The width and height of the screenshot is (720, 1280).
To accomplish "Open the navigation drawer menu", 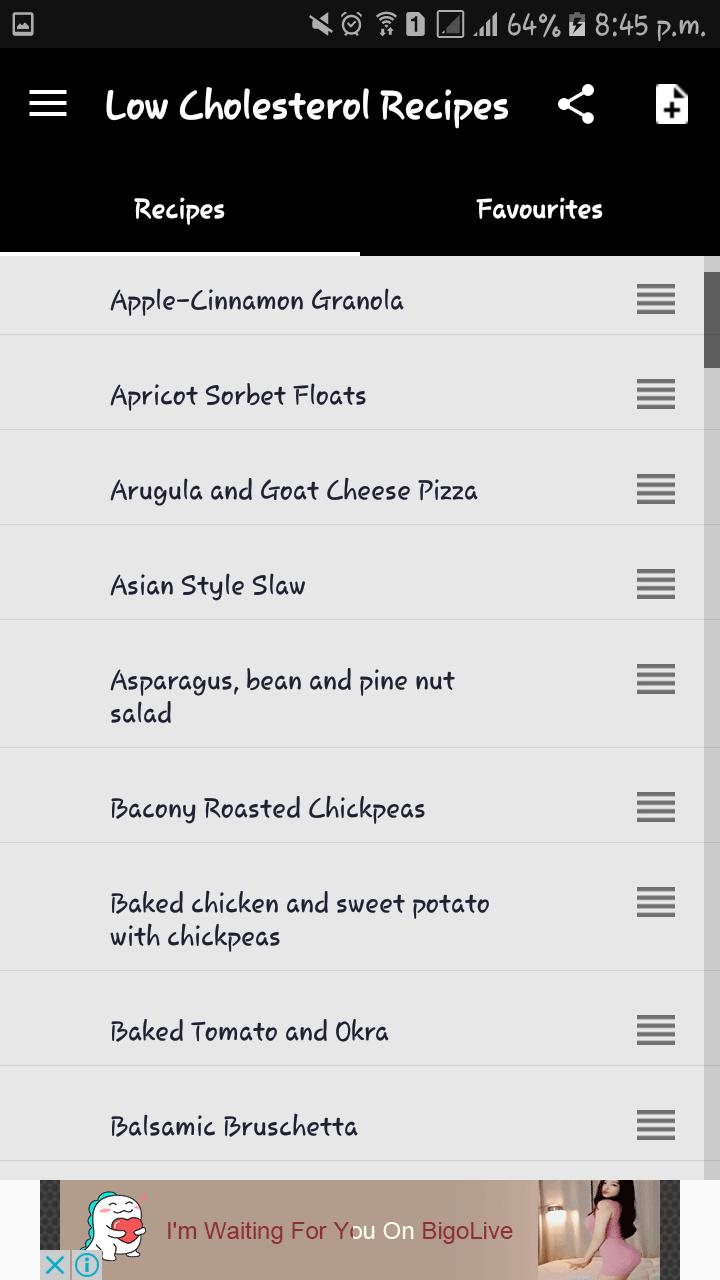I will click(x=46, y=103).
